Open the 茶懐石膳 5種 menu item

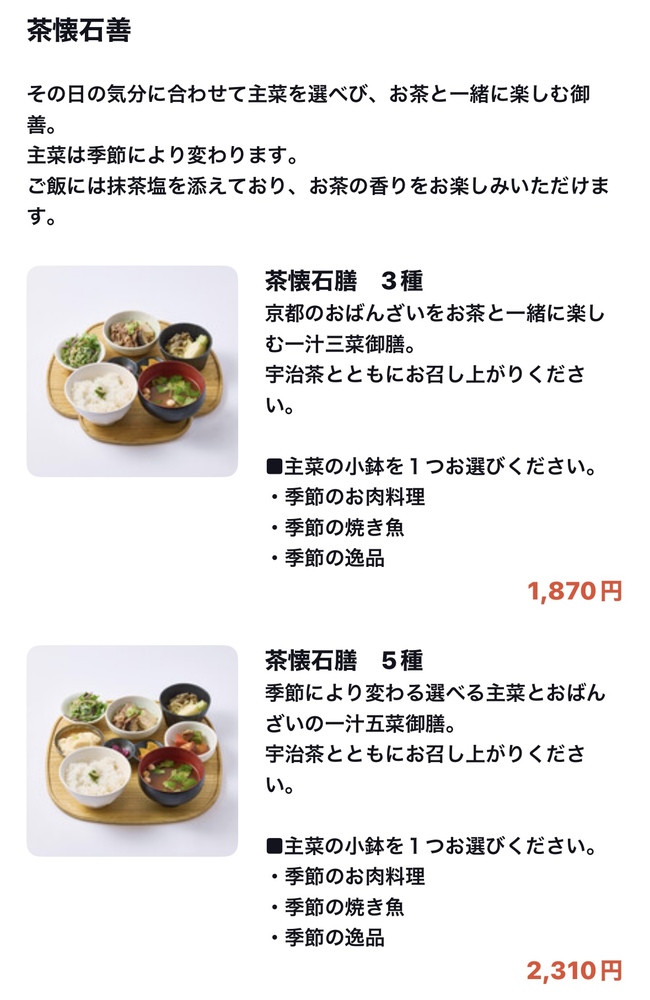coord(345,661)
